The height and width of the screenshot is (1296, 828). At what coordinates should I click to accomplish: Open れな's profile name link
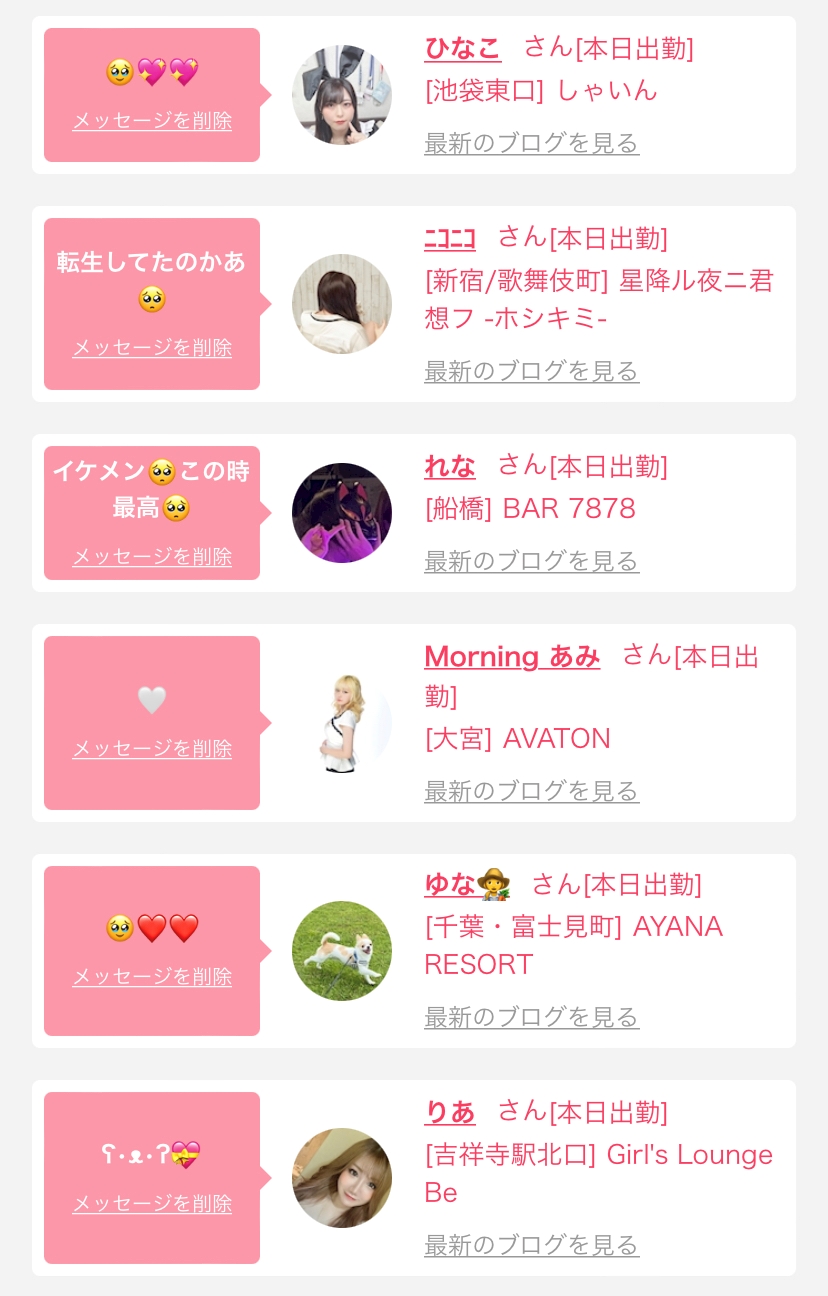click(x=450, y=466)
